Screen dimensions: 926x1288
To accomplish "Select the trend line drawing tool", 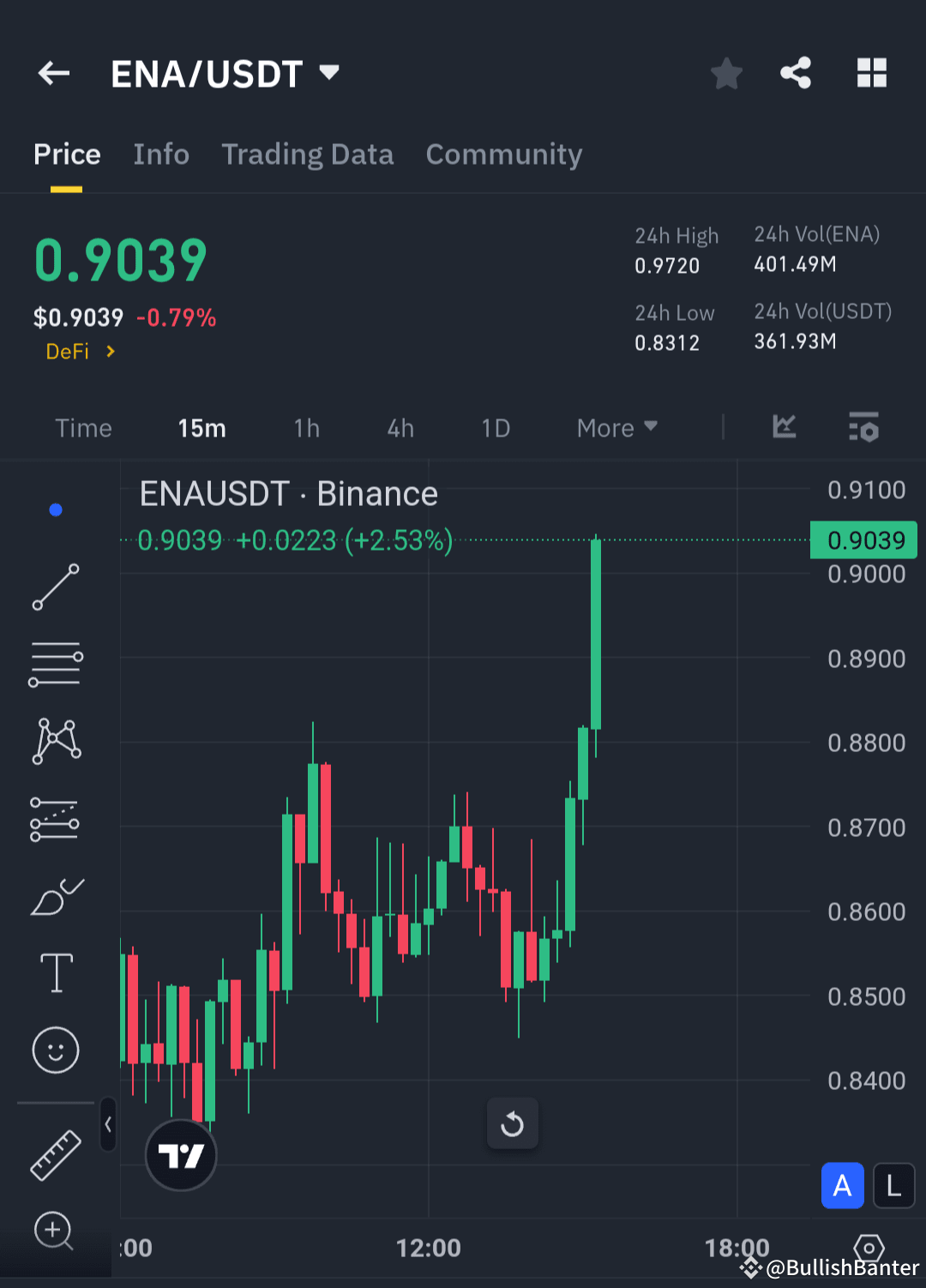I will tap(56, 587).
